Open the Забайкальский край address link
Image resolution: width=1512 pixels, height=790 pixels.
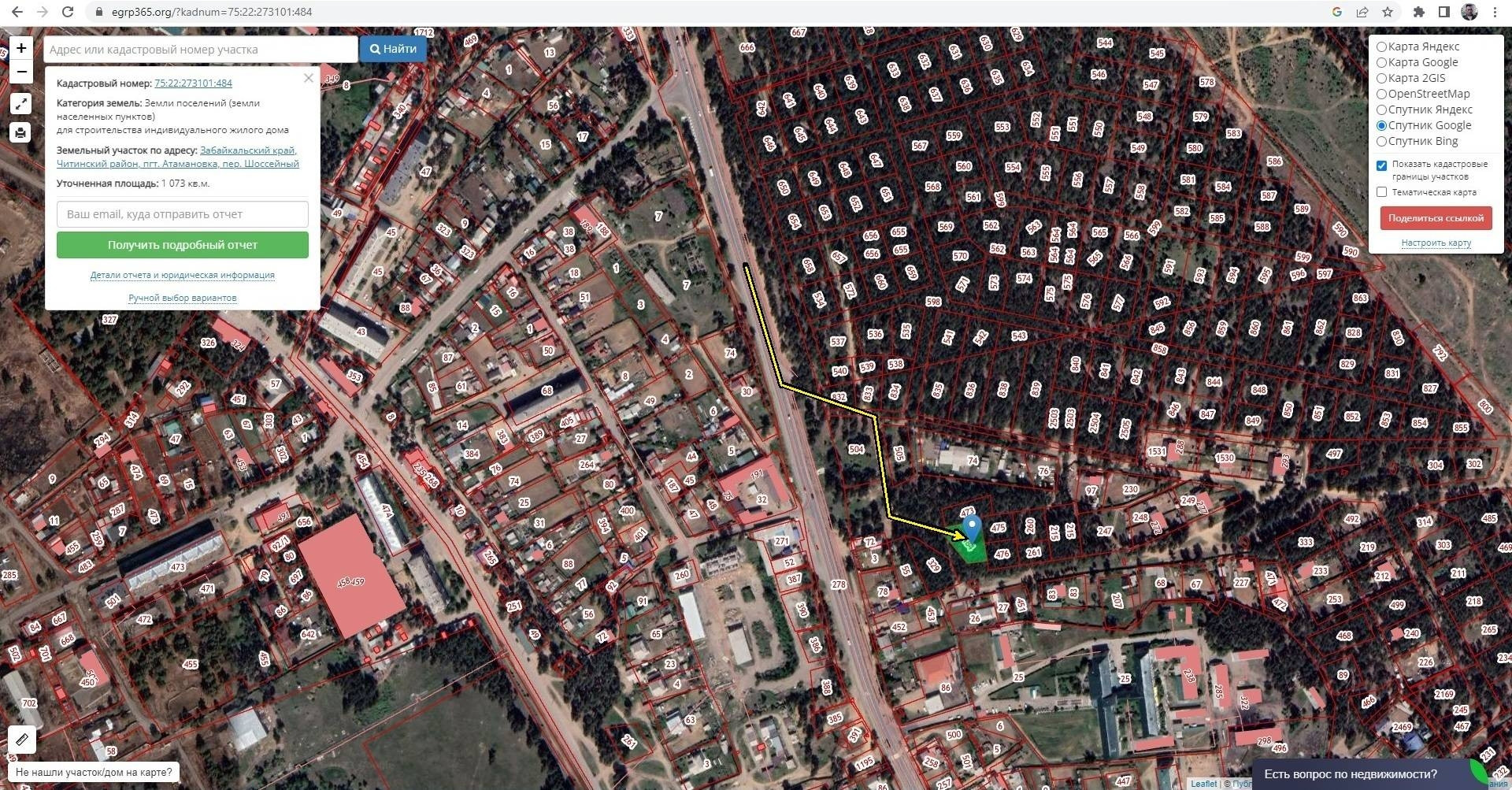point(247,150)
